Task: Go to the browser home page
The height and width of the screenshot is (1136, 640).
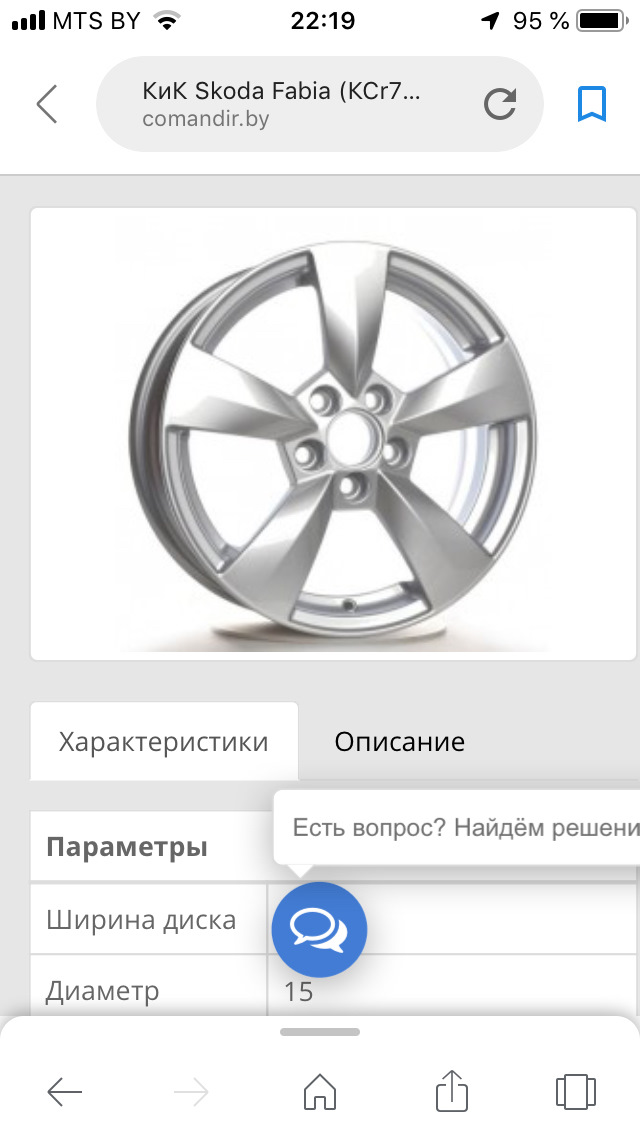Action: pyautogui.click(x=320, y=1091)
